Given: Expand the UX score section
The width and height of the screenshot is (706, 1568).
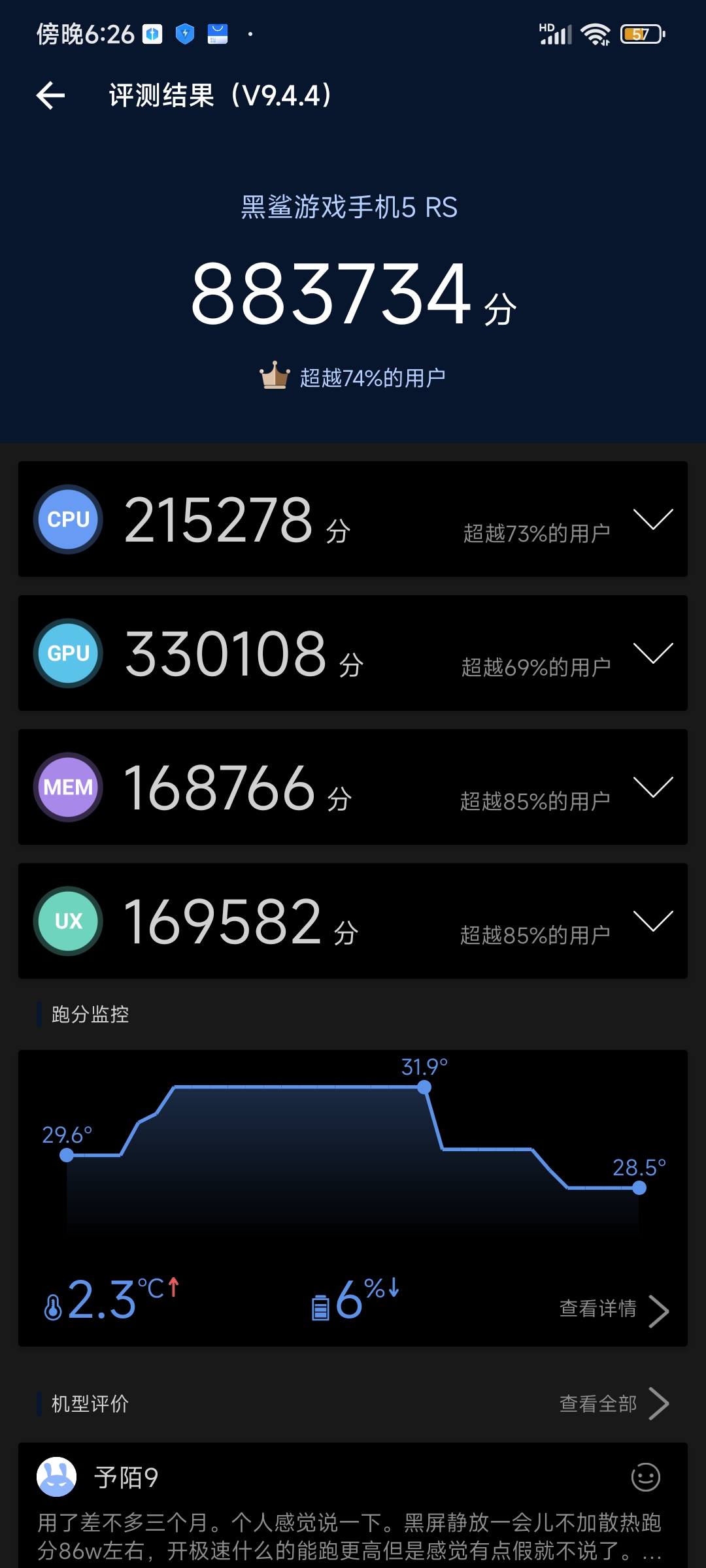Looking at the screenshot, I should pos(653,921).
